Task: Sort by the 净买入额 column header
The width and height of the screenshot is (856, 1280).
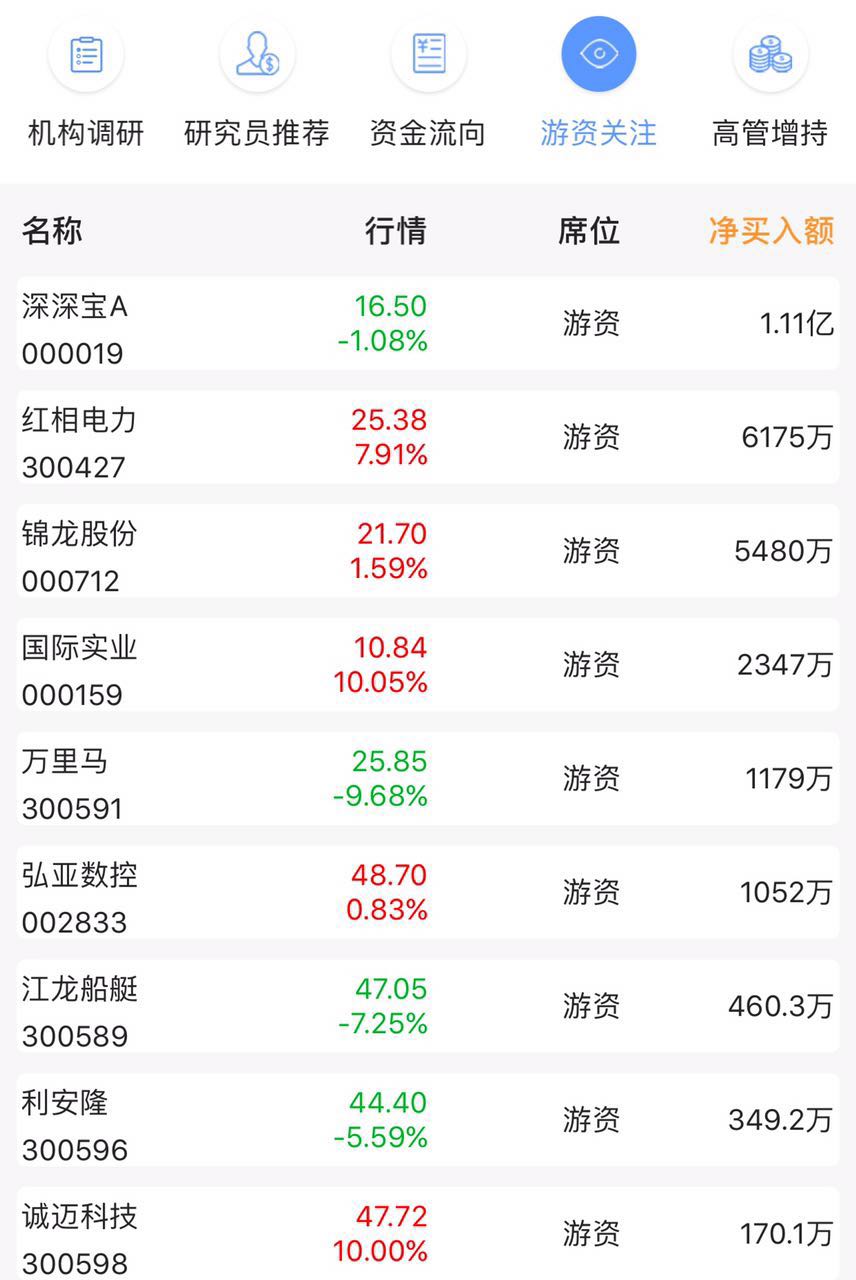Action: click(768, 231)
